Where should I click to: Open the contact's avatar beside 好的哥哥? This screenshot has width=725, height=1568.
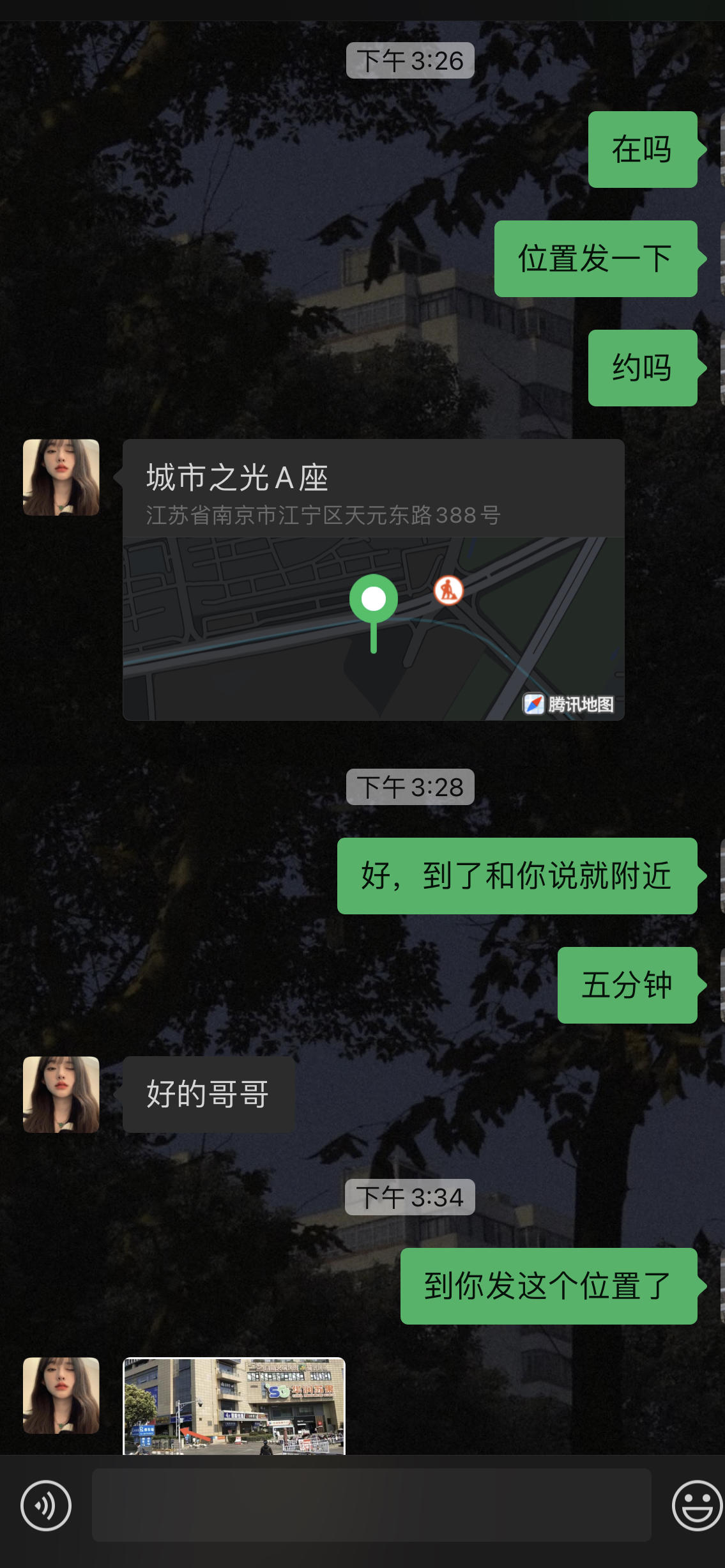pos(61,1094)
